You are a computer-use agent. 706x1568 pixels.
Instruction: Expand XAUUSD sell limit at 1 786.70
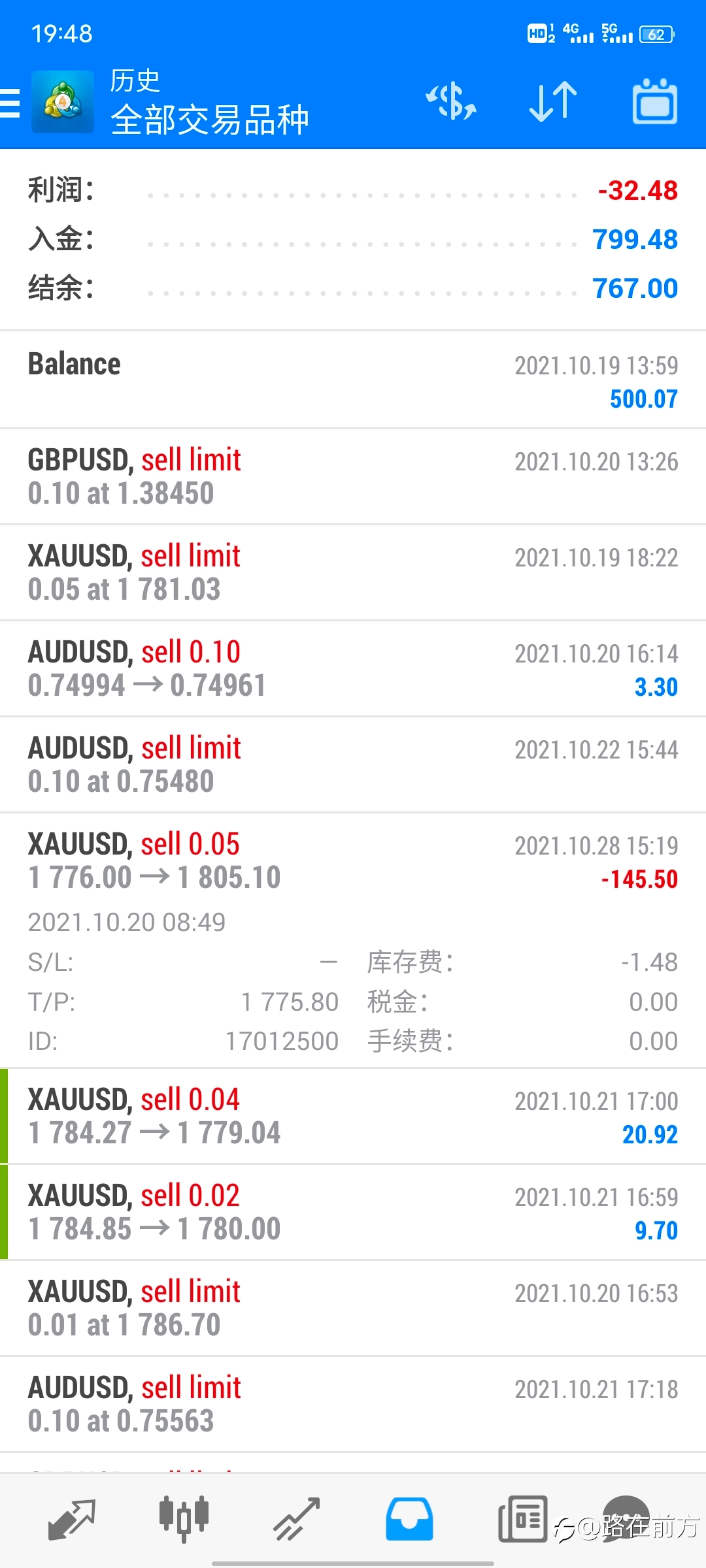coord(353,1309)
